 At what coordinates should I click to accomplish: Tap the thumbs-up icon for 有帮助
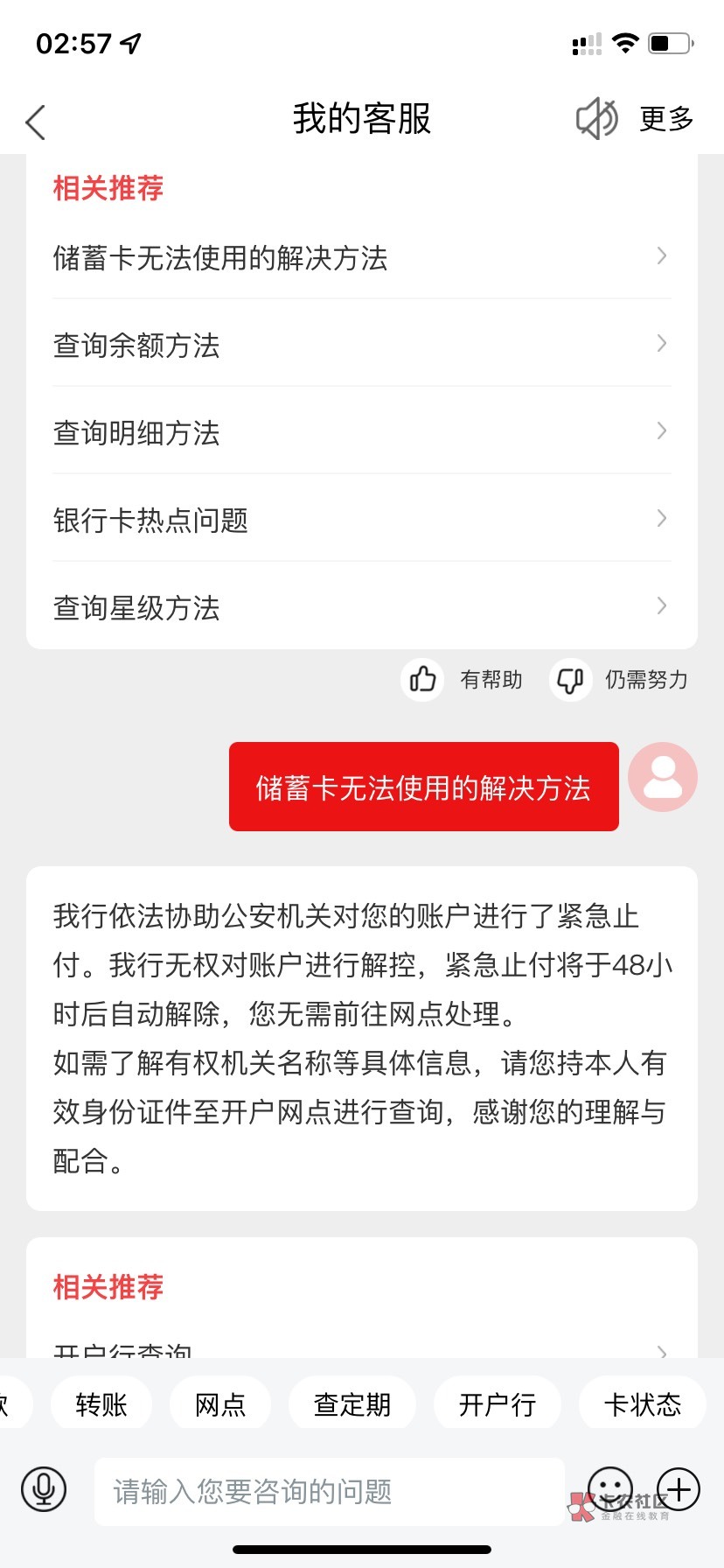pos(421,679)
